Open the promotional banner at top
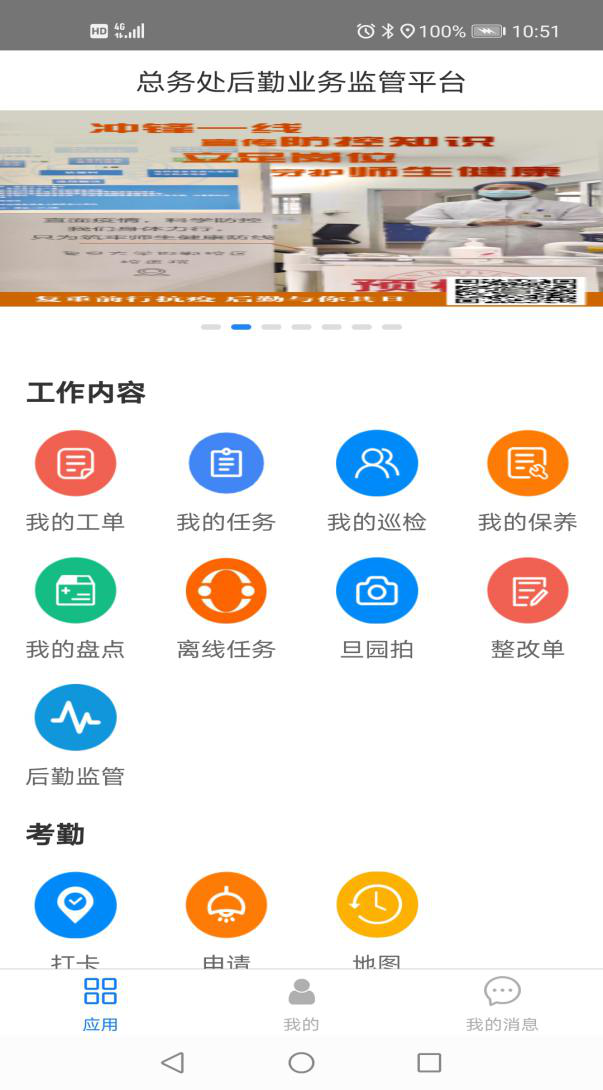This screenshot has height=1090, width=603. pos(301,208)
